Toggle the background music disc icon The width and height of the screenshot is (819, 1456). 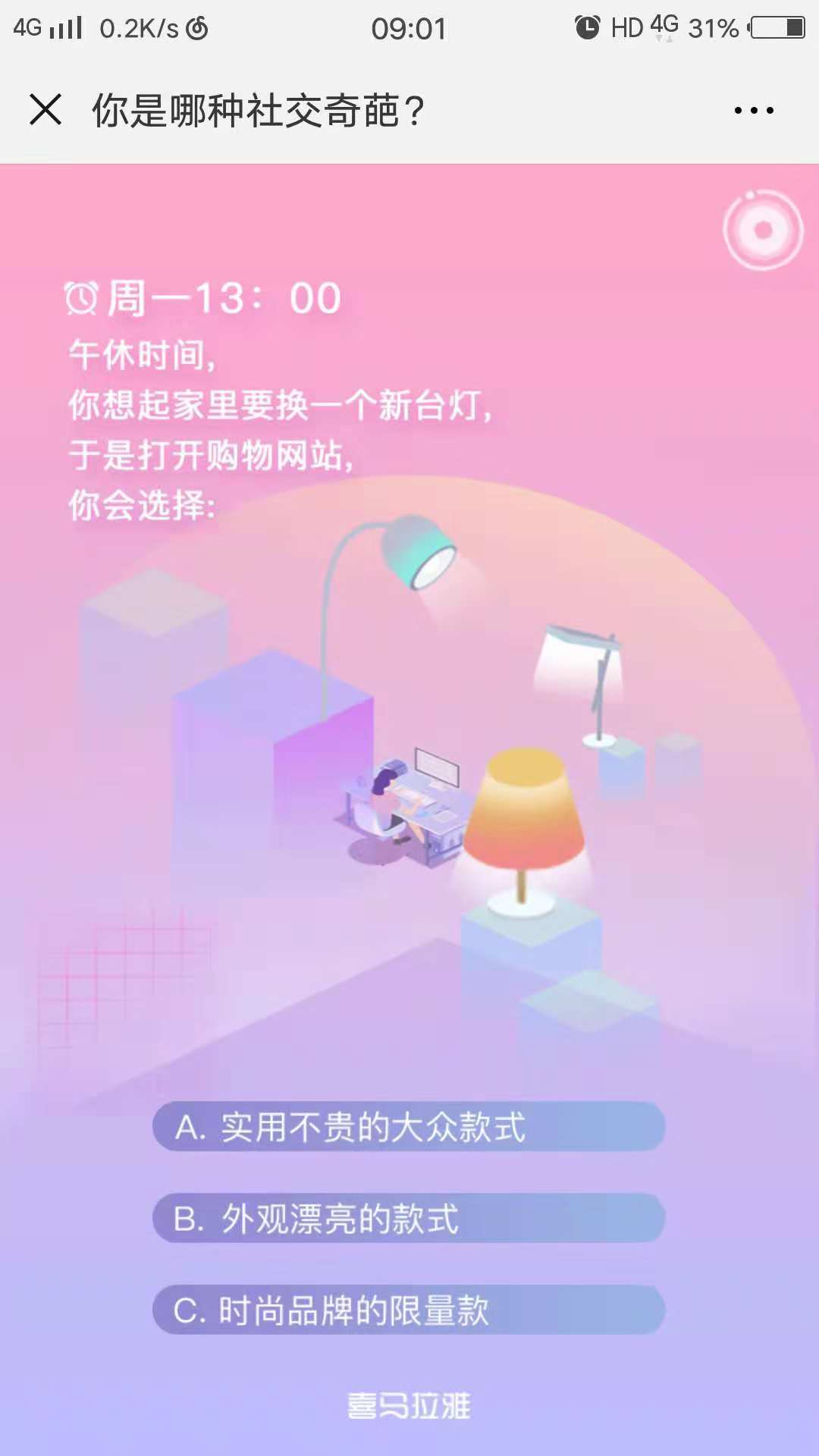click(763, 230)
